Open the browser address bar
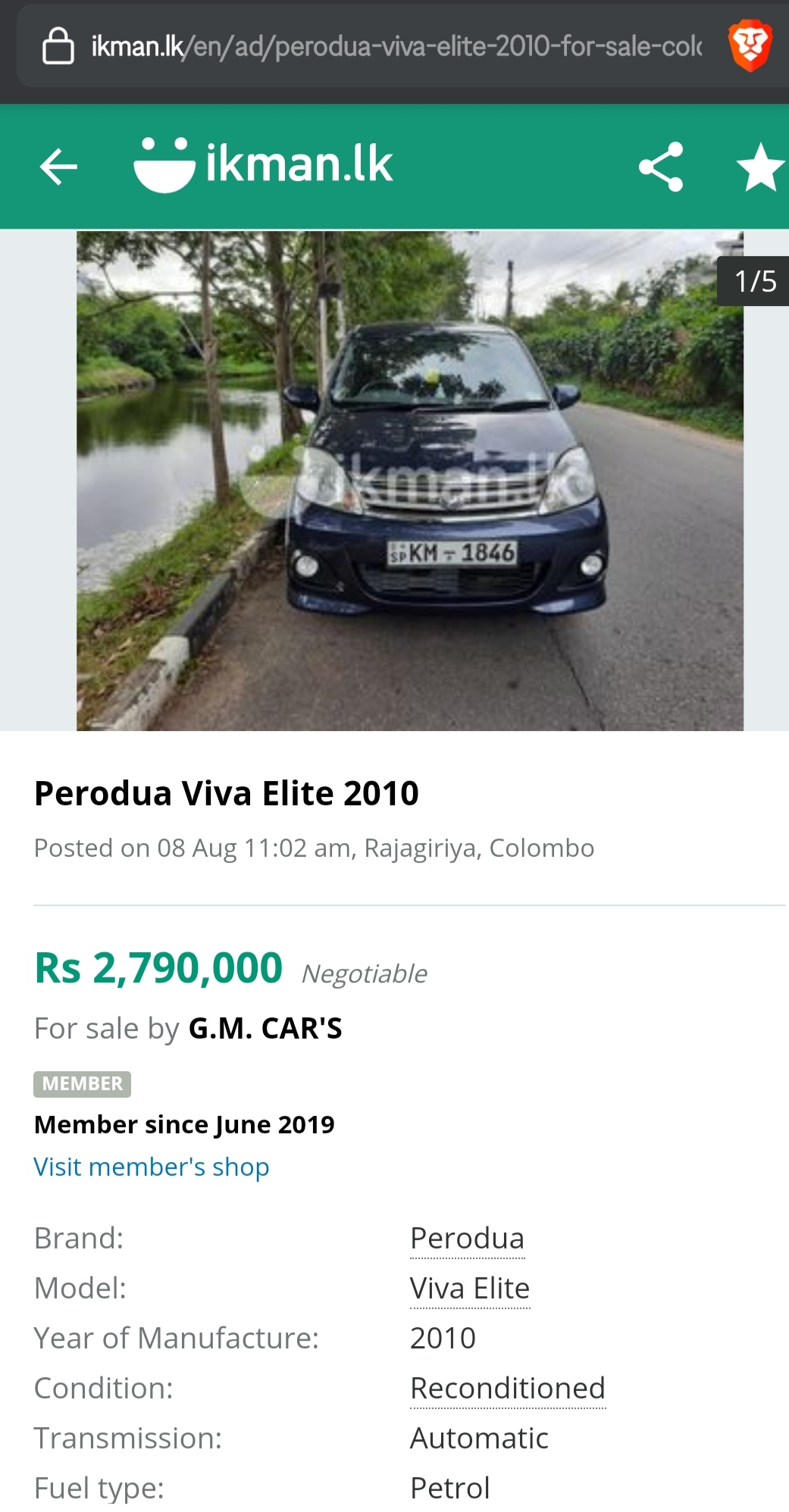Screen dimensions: 789x1512 click(x=371, y=46)
